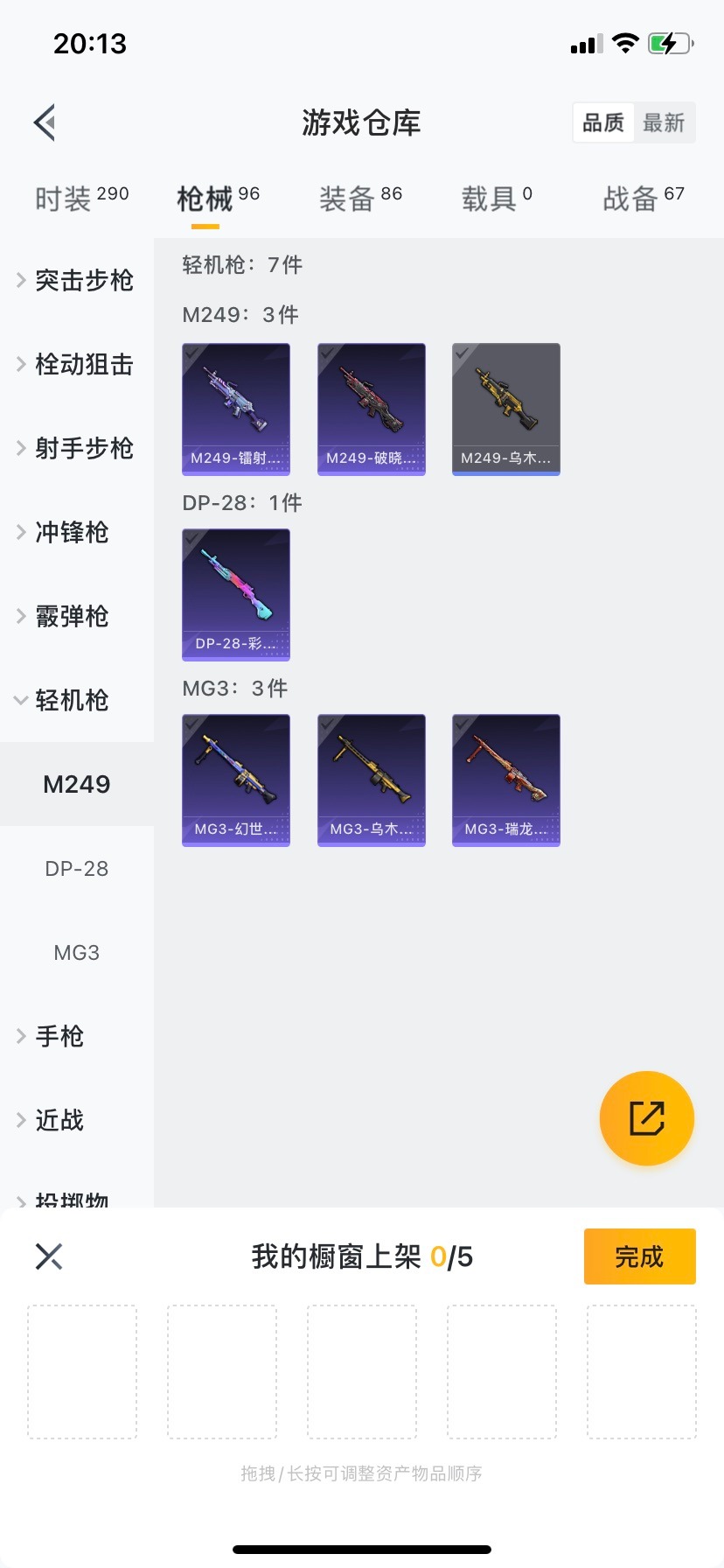The width and height of the screenshot is (724, 1568).
Task: Open the 战备 tab
Action: [644, 199]
